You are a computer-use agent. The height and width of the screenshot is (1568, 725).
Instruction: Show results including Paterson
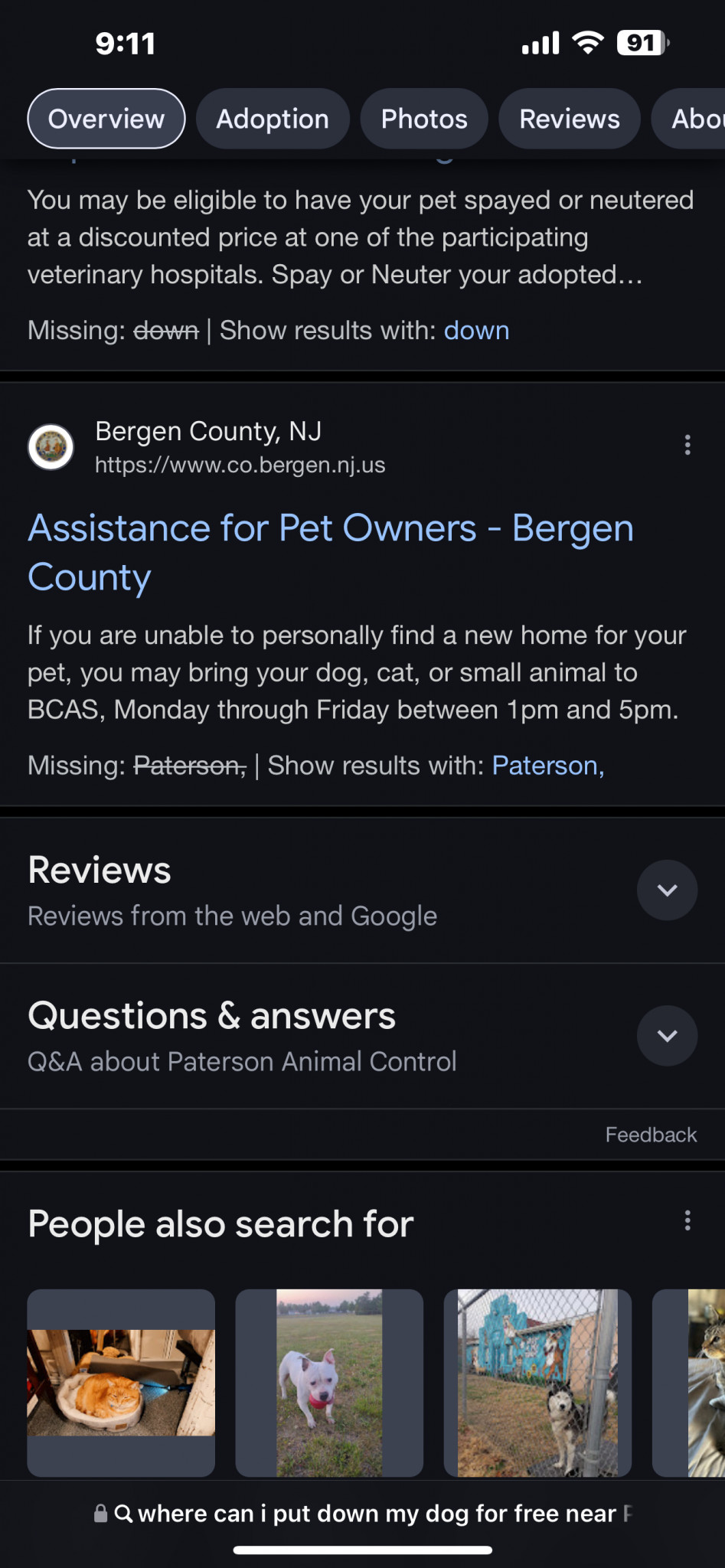click(x=547, y=766)
